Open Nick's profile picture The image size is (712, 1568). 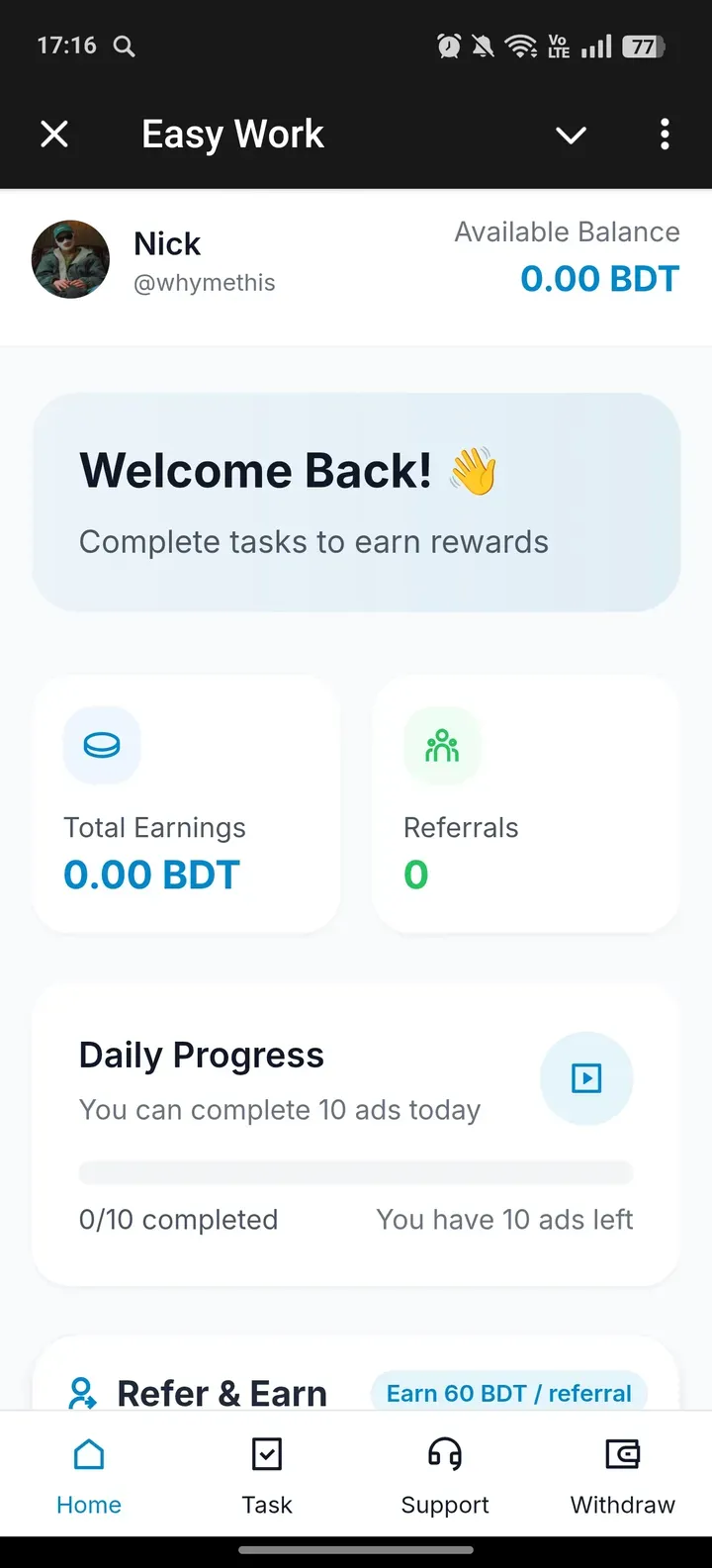71,259
